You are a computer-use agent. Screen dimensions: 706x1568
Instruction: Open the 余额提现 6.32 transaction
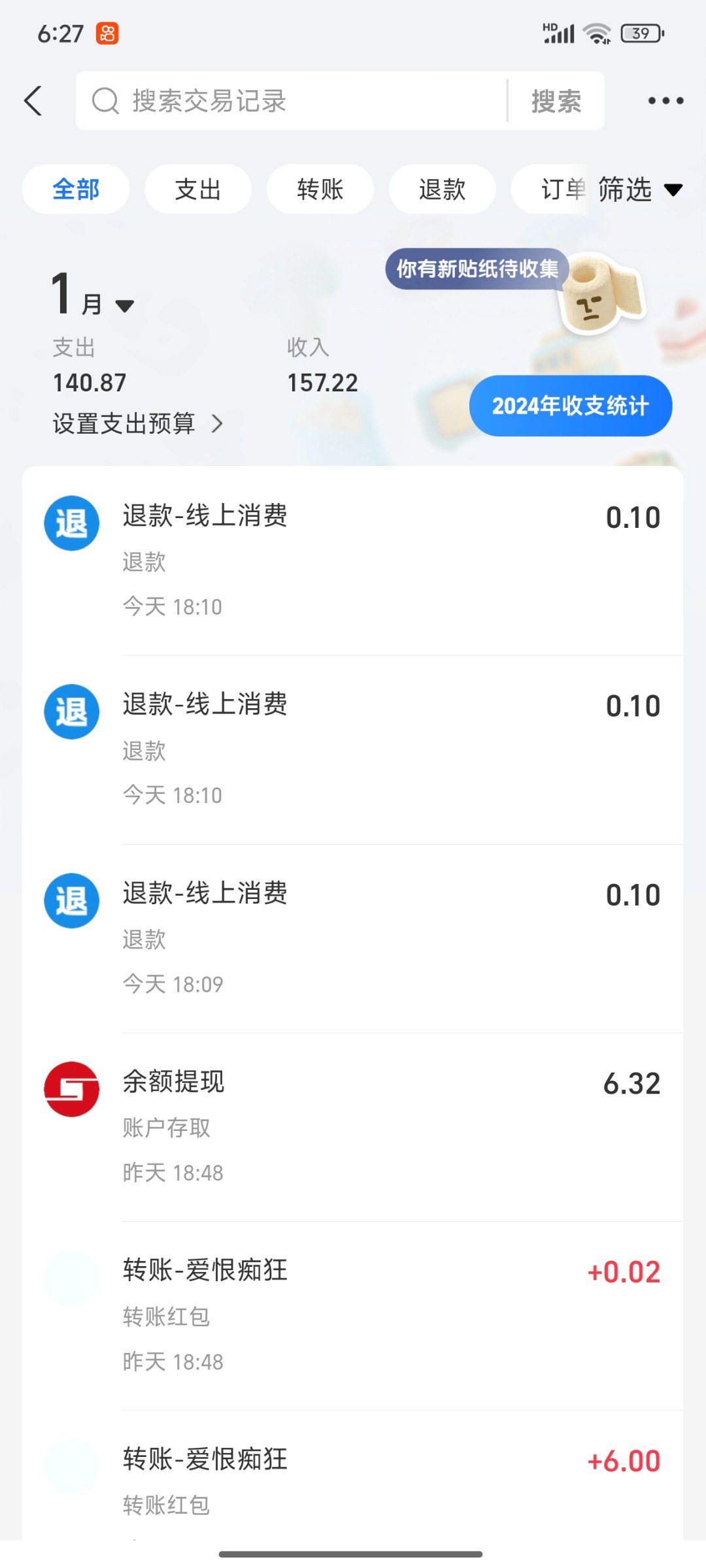pos(353,1126)
